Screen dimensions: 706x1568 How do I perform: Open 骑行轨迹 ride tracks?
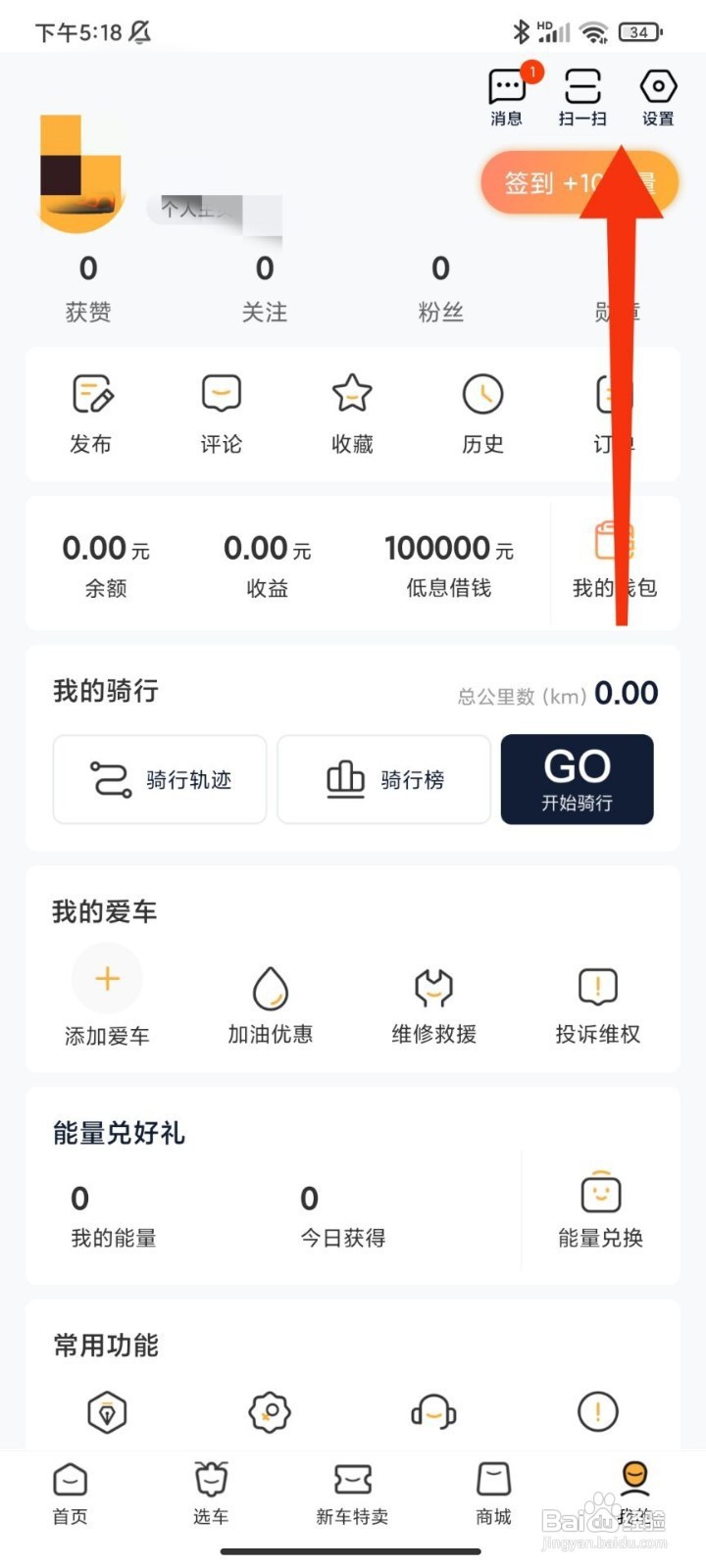tap(160, 779)
